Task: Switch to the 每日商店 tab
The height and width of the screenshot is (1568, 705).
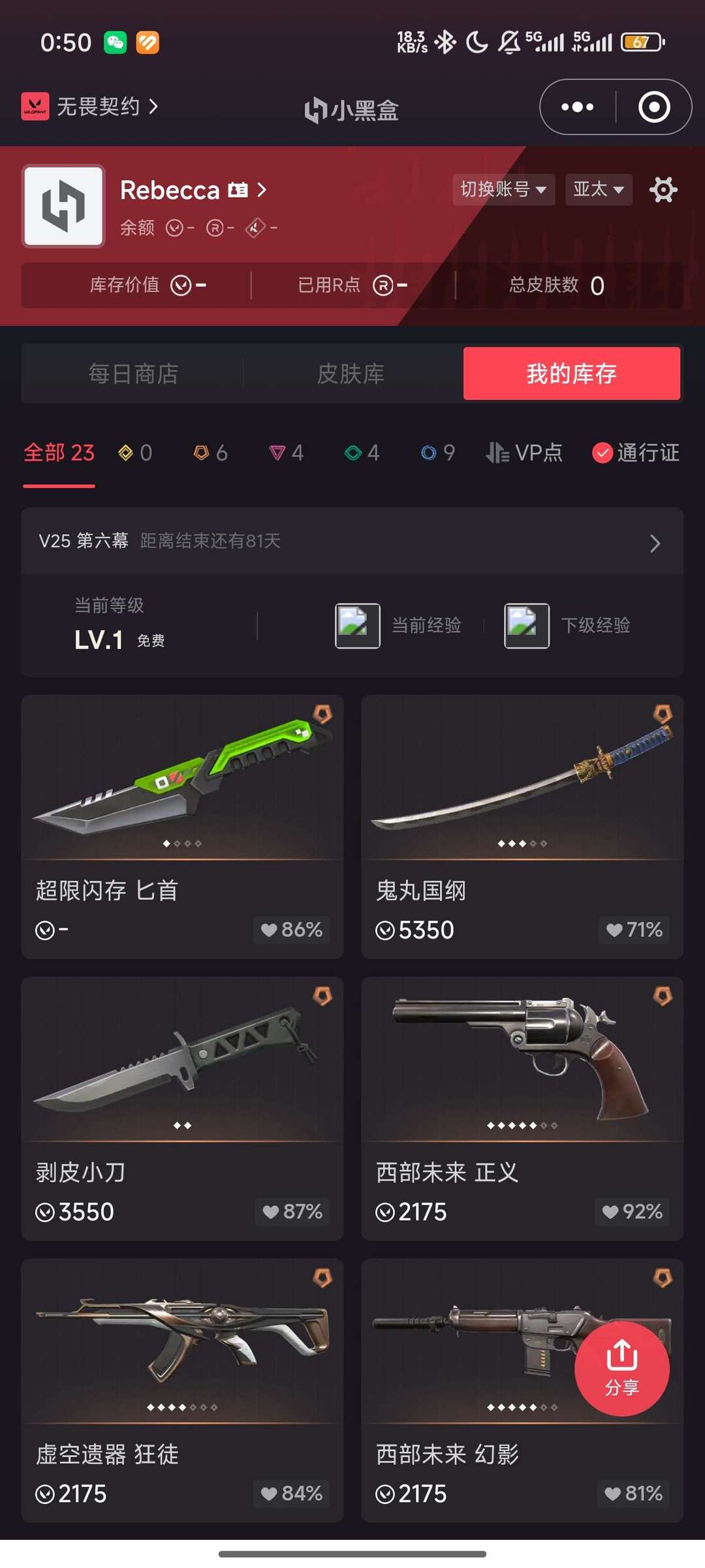Action: tap(133, 373)
